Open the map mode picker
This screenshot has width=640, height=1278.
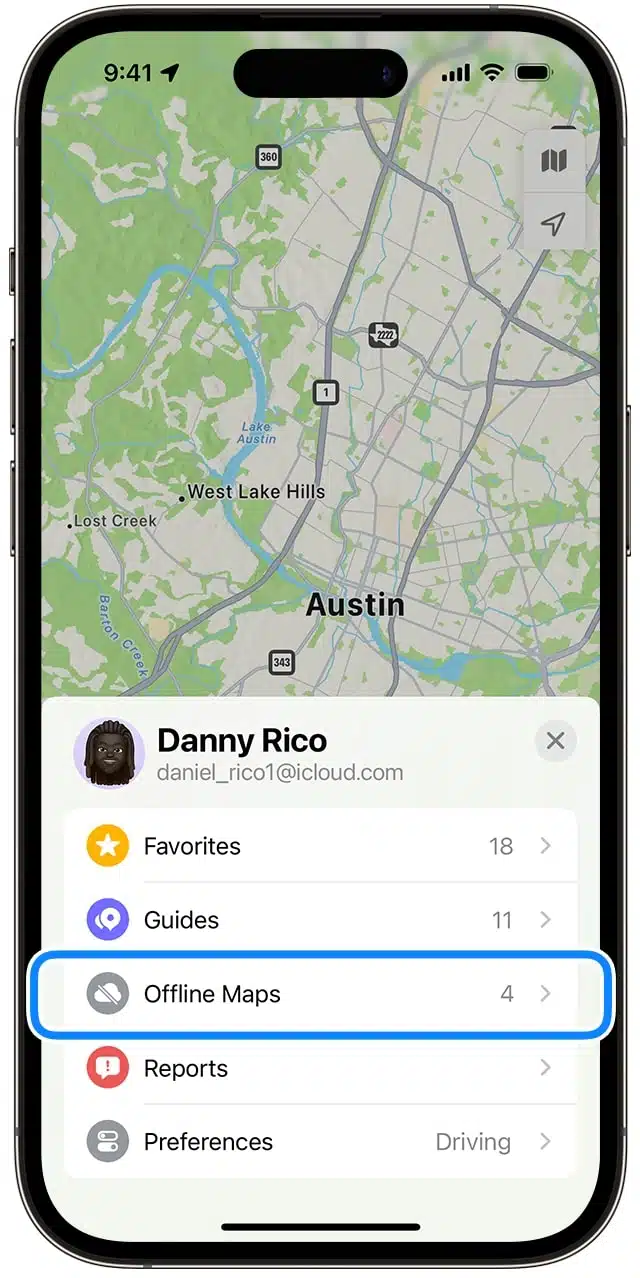(553, 161)
